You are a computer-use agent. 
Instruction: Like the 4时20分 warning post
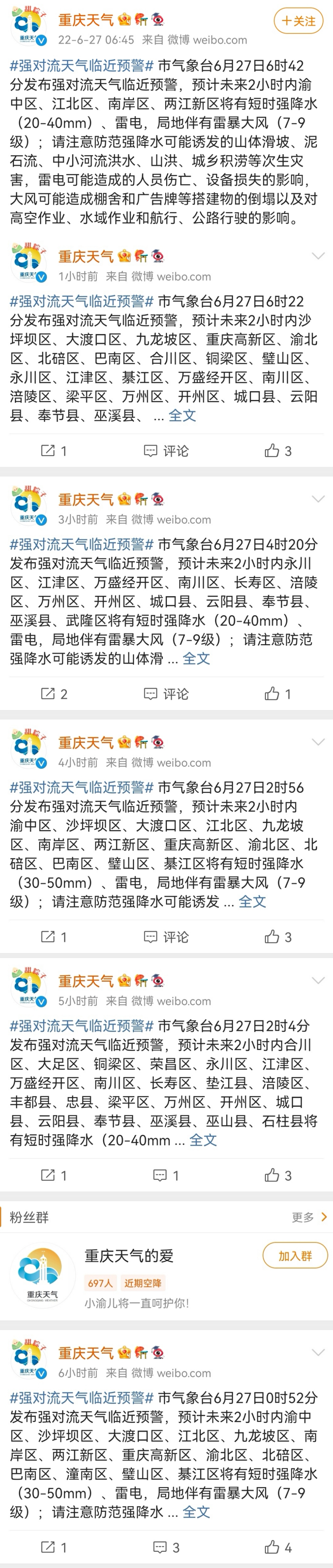[x=278, y=694]
